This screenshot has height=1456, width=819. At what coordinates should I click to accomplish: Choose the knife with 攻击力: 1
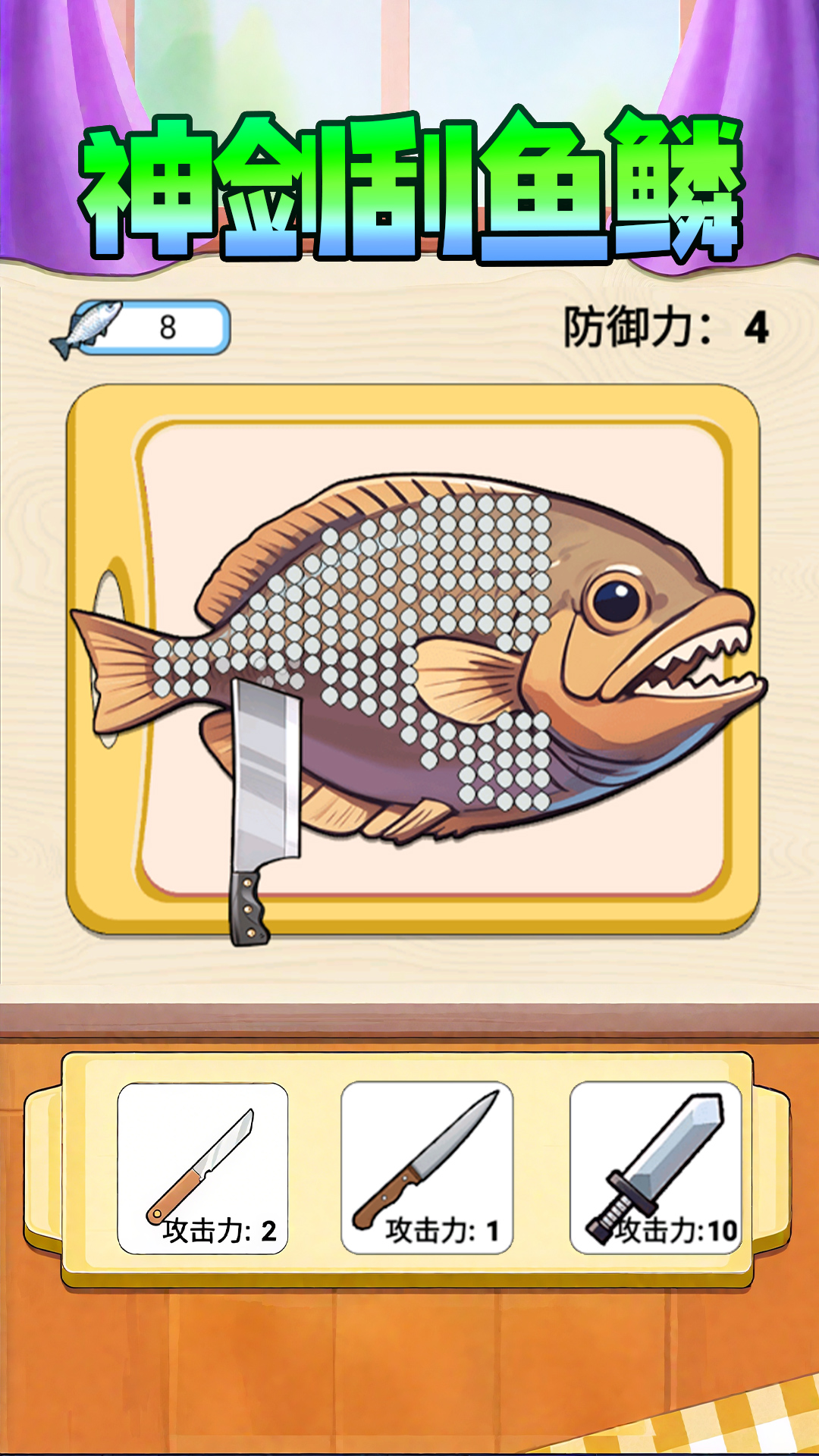[427, 1168]
